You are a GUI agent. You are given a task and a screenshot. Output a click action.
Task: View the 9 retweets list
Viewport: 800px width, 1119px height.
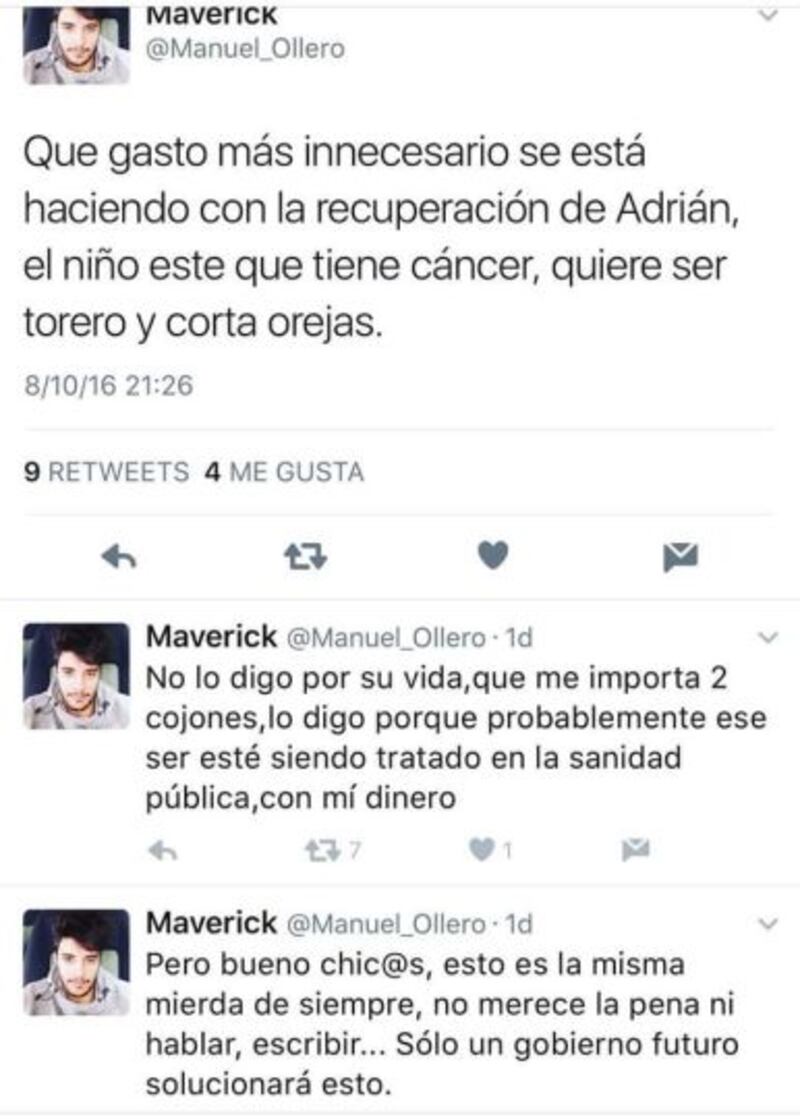coord(106,472)
